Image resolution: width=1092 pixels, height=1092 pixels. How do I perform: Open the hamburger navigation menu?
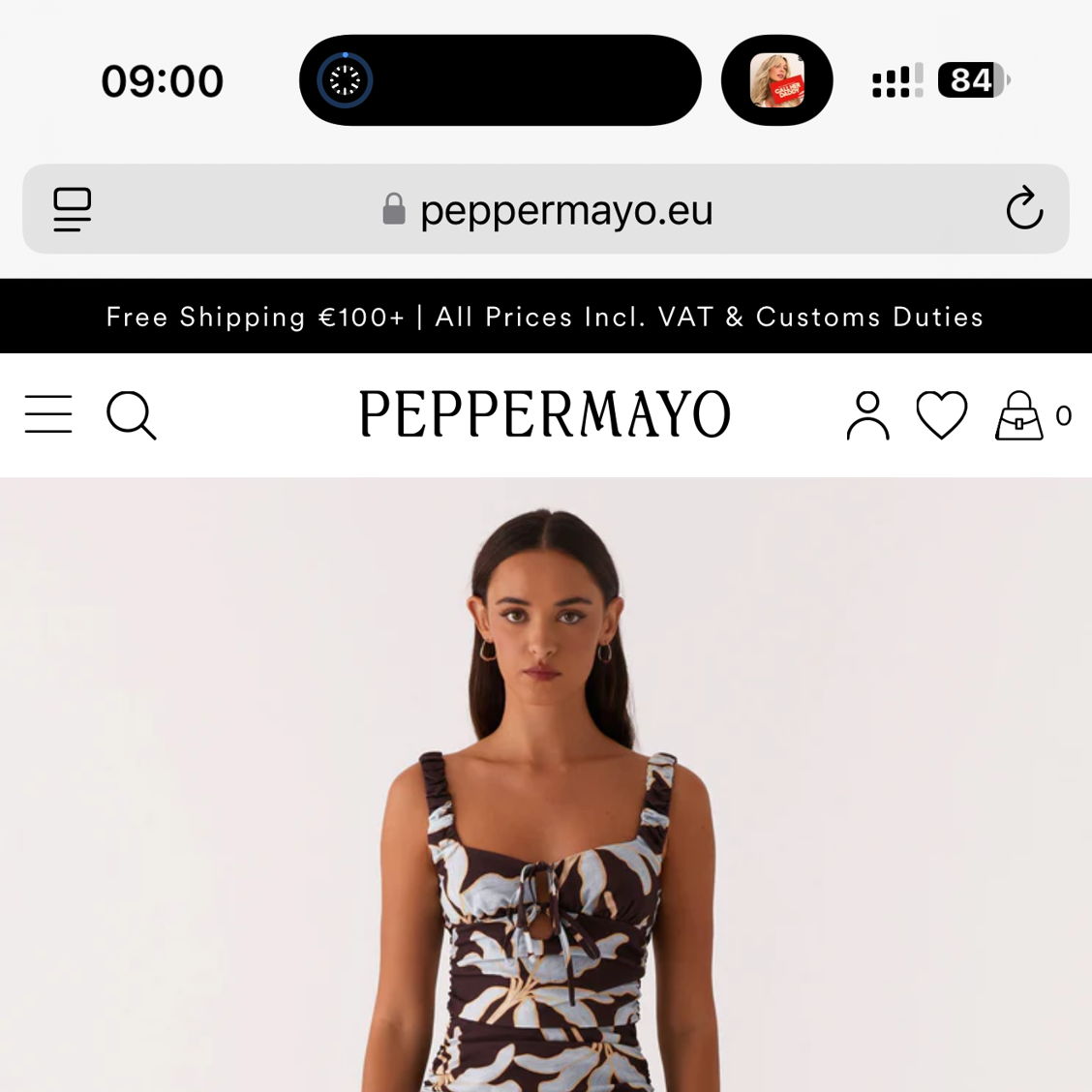[48, 414]
